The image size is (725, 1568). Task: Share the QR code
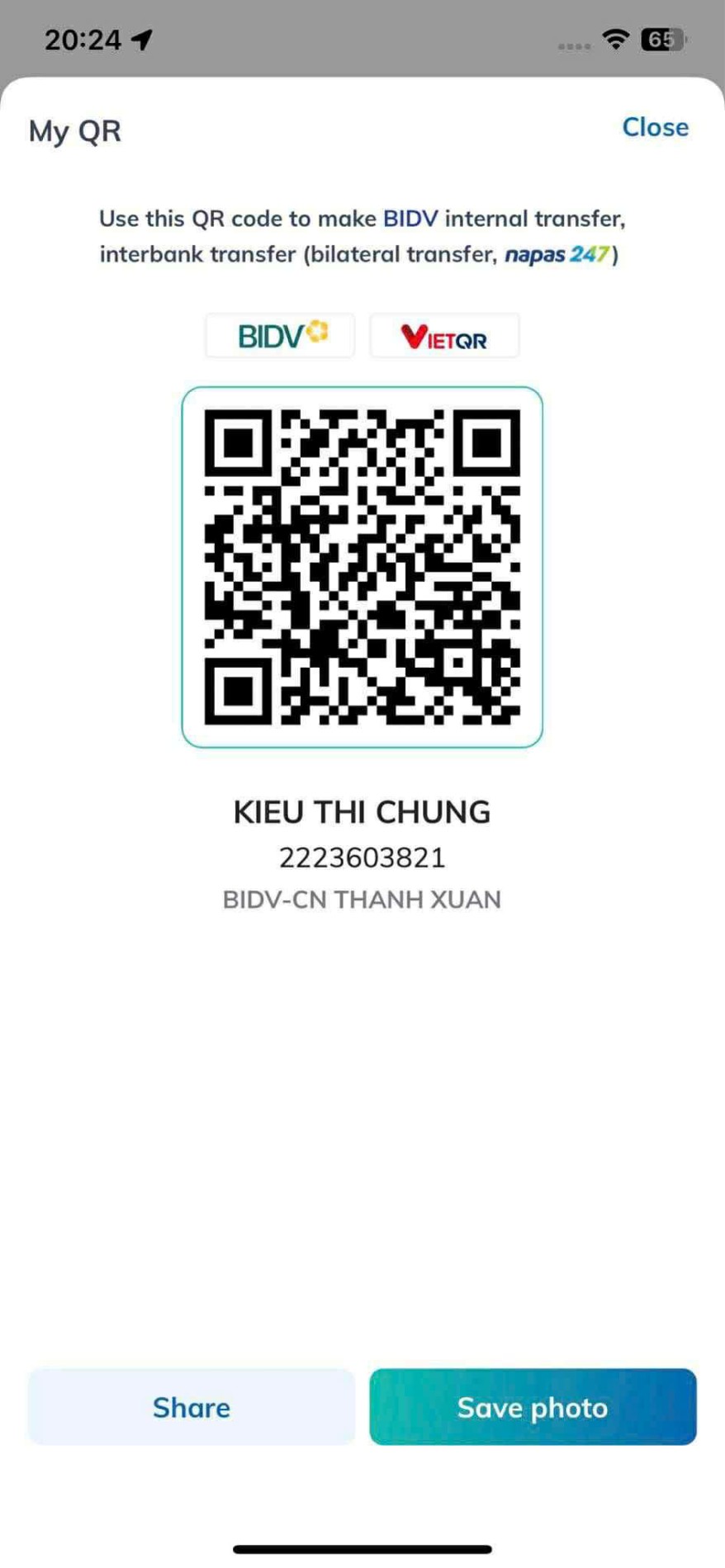pos(192,1406)
